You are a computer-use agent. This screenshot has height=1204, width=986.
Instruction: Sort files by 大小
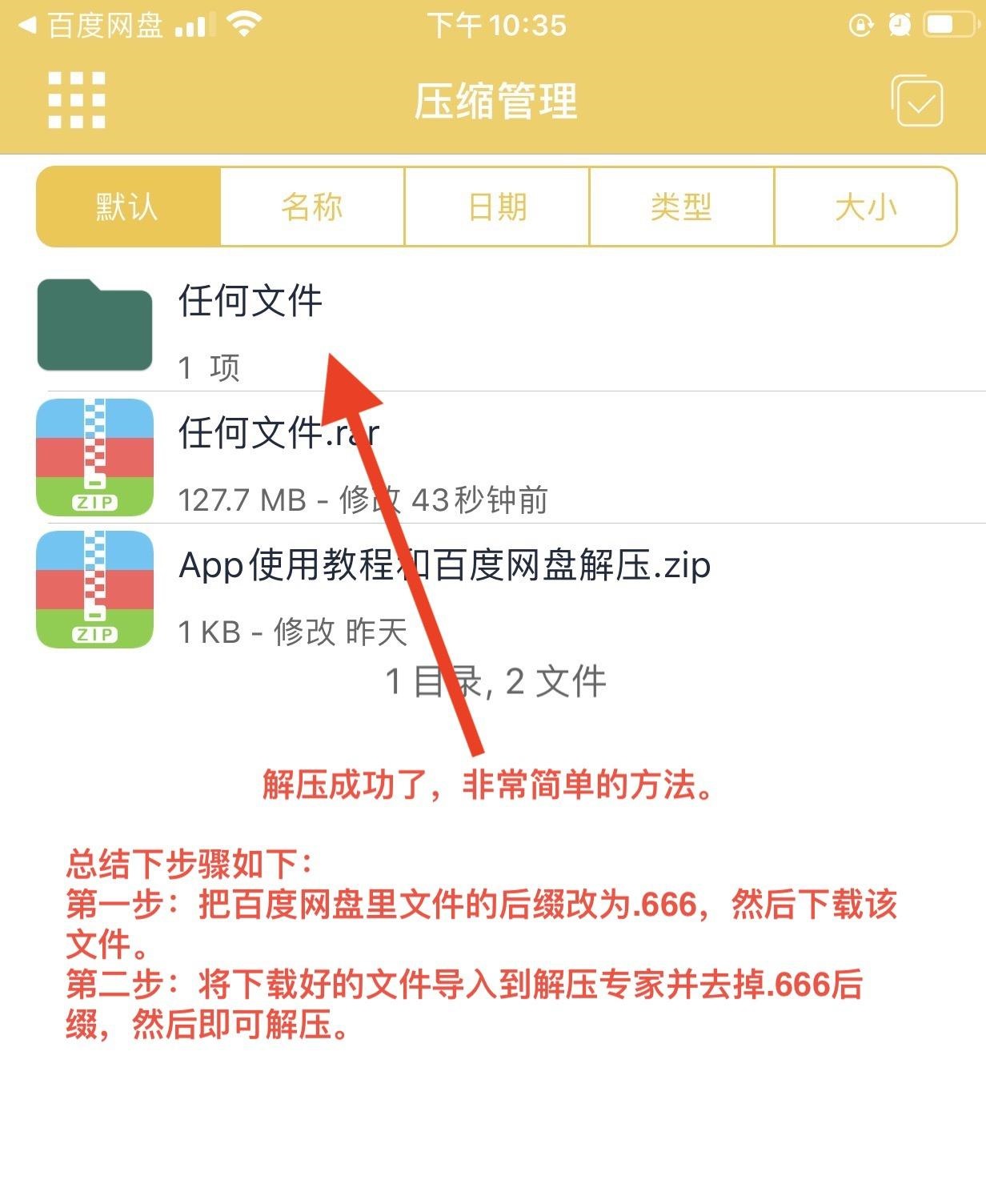tap(865, 207)
